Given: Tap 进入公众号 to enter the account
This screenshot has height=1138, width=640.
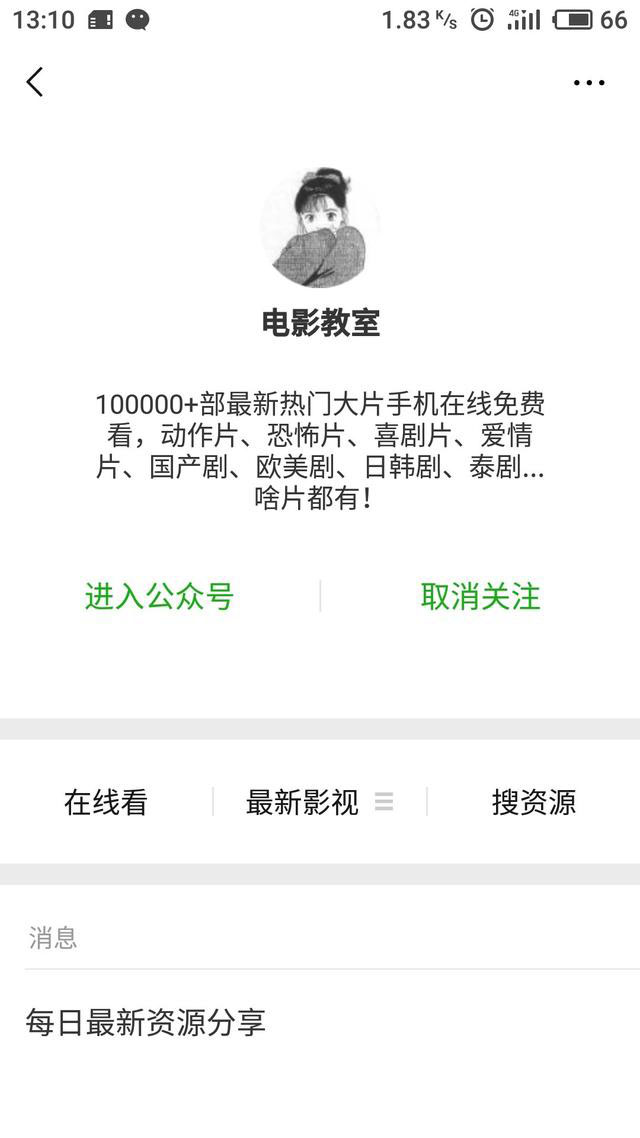Looking at the screenshot, I should point(159,597).
